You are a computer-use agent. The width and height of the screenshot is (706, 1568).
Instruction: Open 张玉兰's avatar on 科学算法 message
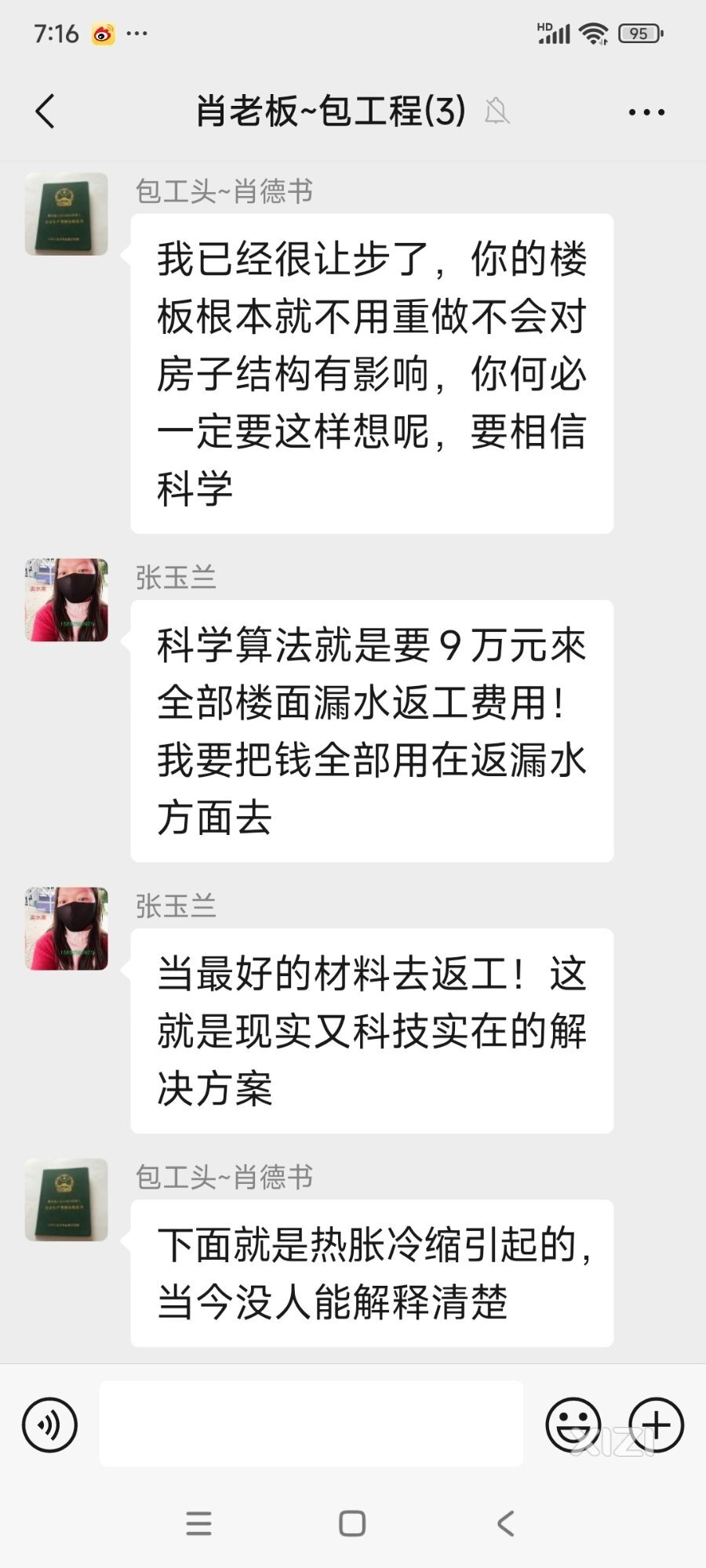coord(67,600)
